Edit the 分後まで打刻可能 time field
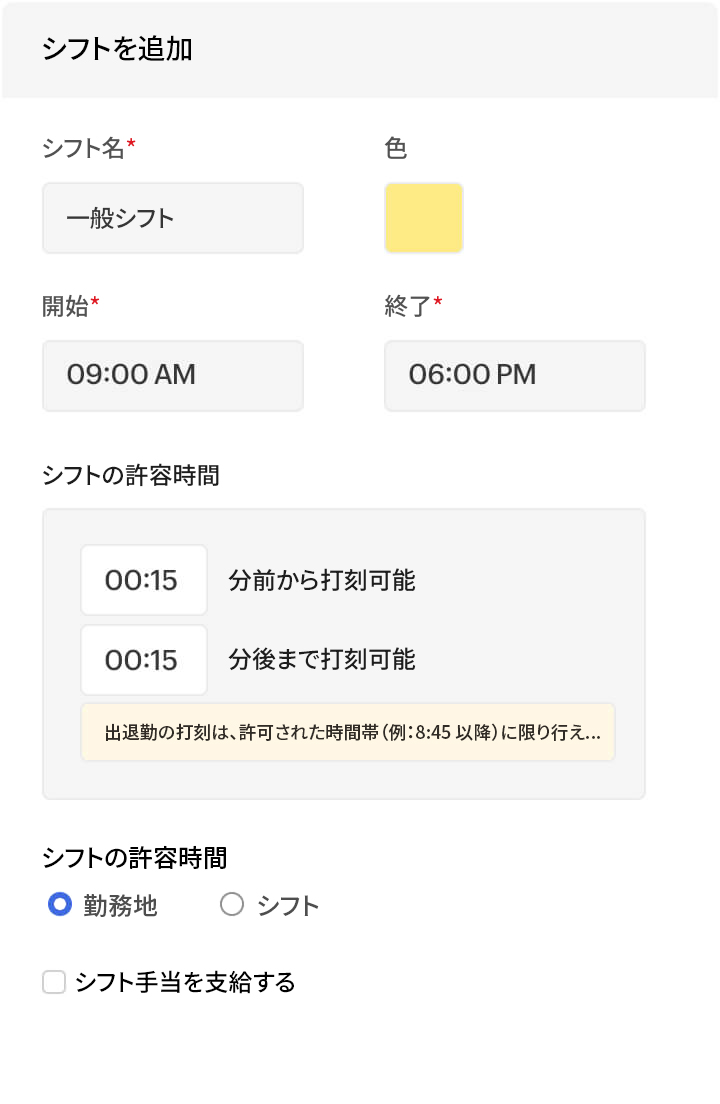720x1104 pixels. point(143,660)
